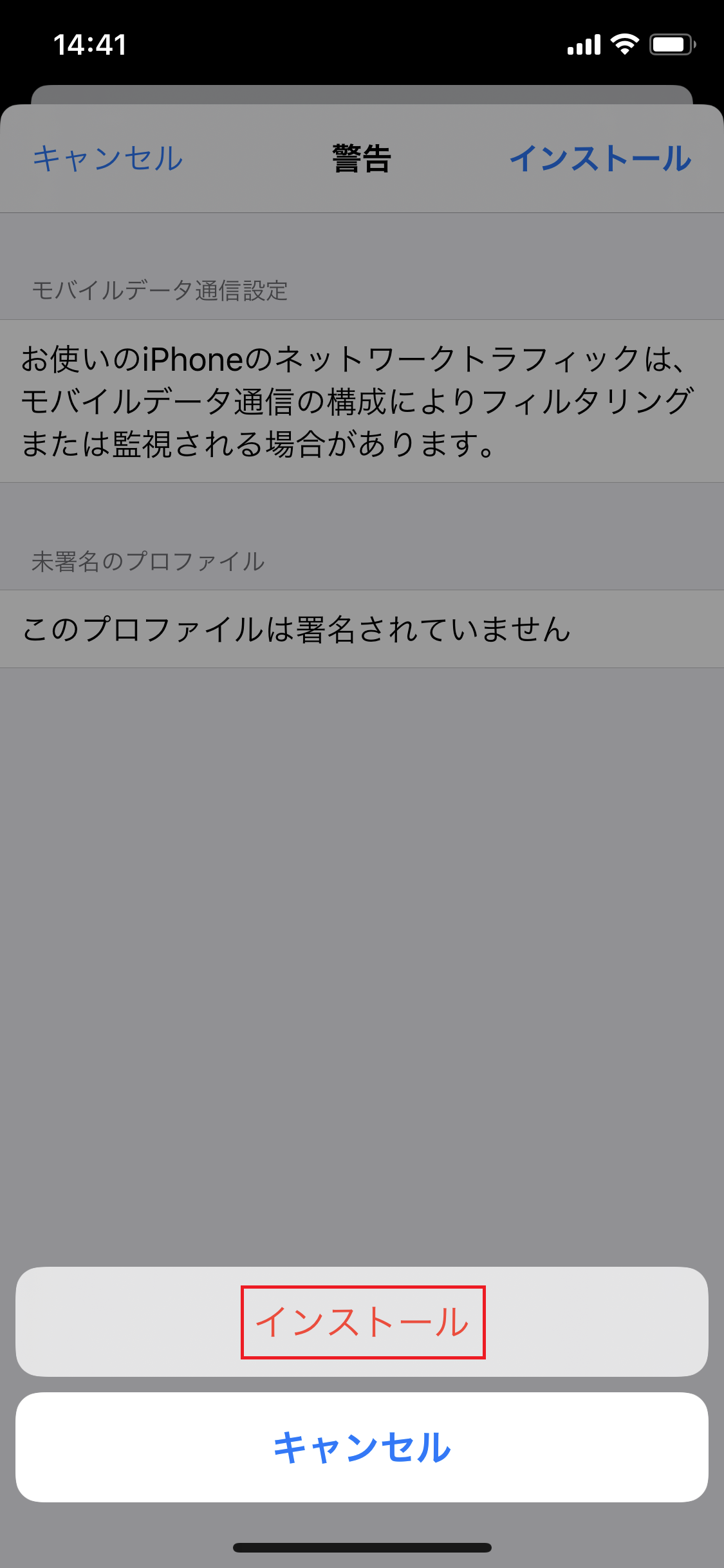The height and width of the screenshot is (1568, 724).
Task: Tap the Wi-Fi icon in the status bar
Action: pyautogui.click(x=622, y=44)
